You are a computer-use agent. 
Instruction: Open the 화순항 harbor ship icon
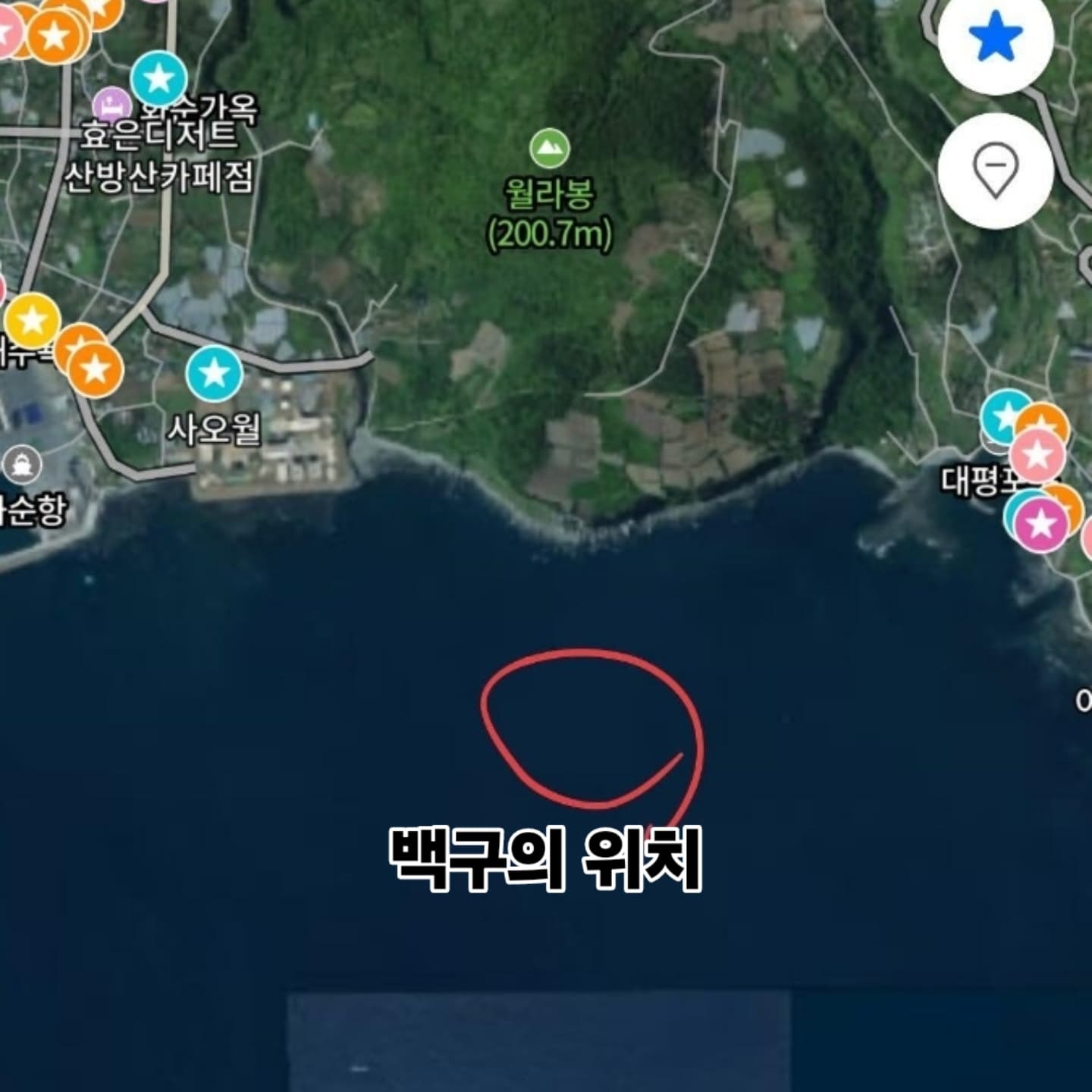tap(22, 464)
